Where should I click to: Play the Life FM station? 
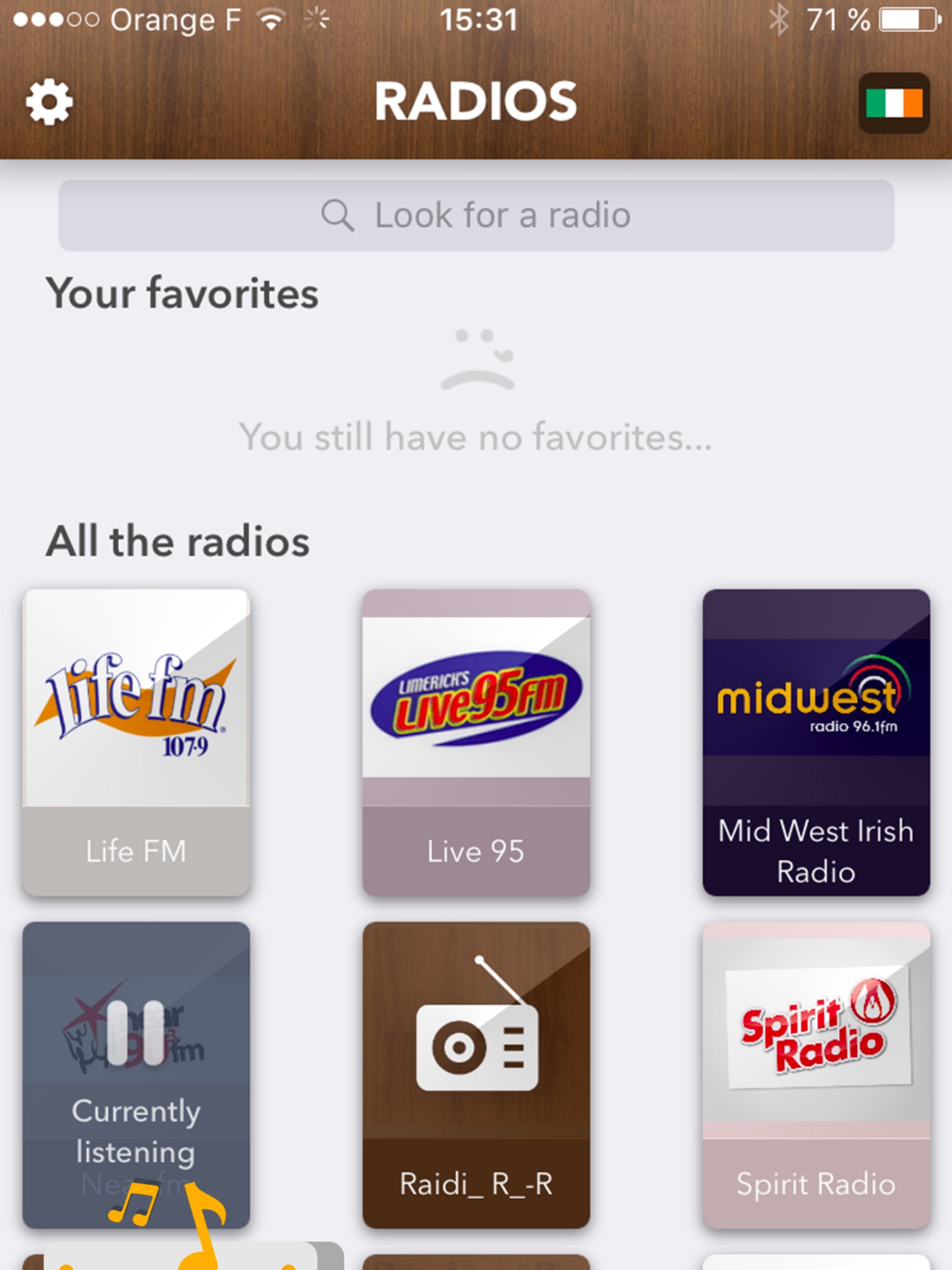click(136, 741)
